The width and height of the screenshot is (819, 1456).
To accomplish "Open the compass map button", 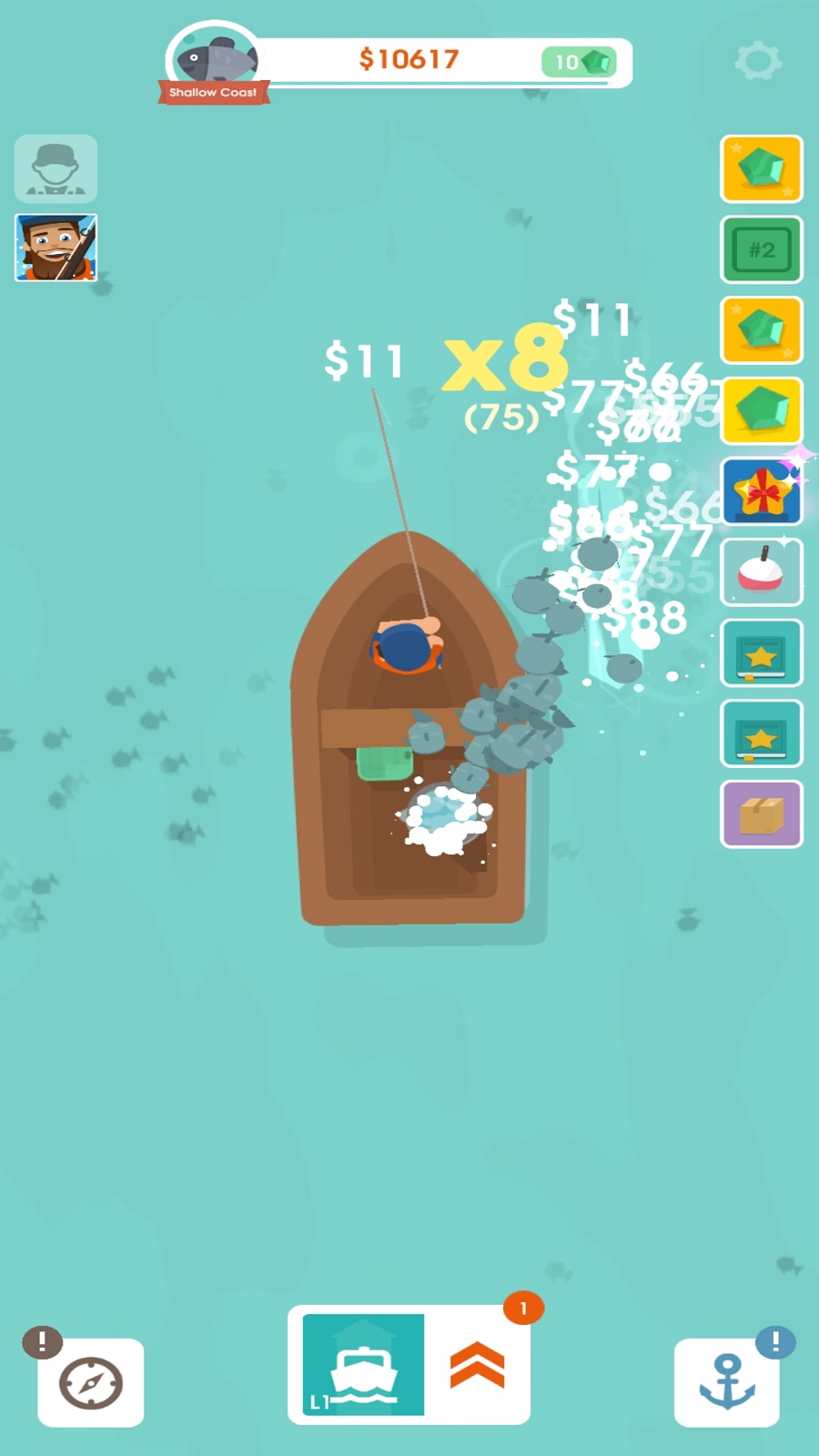I will (90, 1382).
